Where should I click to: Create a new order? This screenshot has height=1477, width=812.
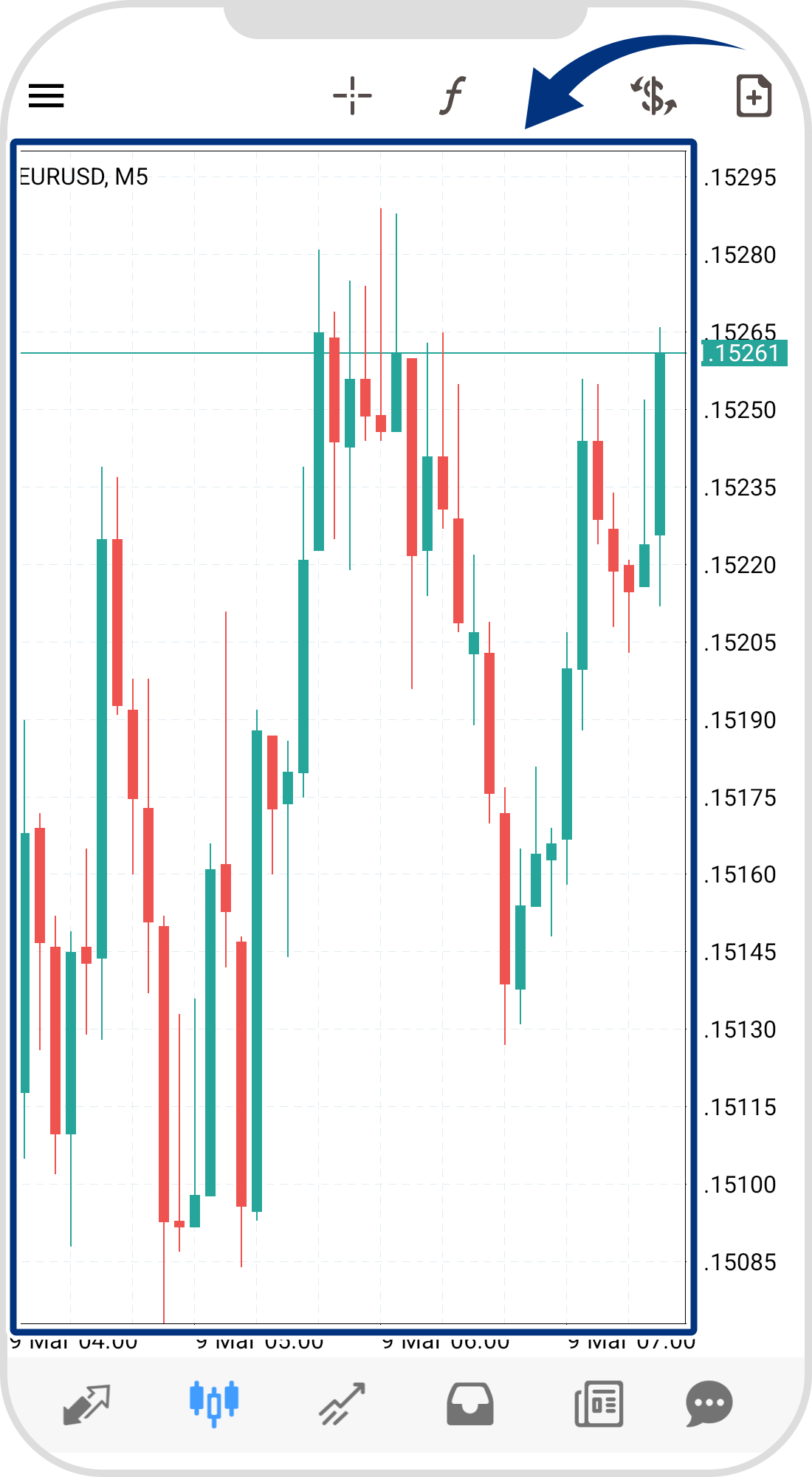click(754, 96)
